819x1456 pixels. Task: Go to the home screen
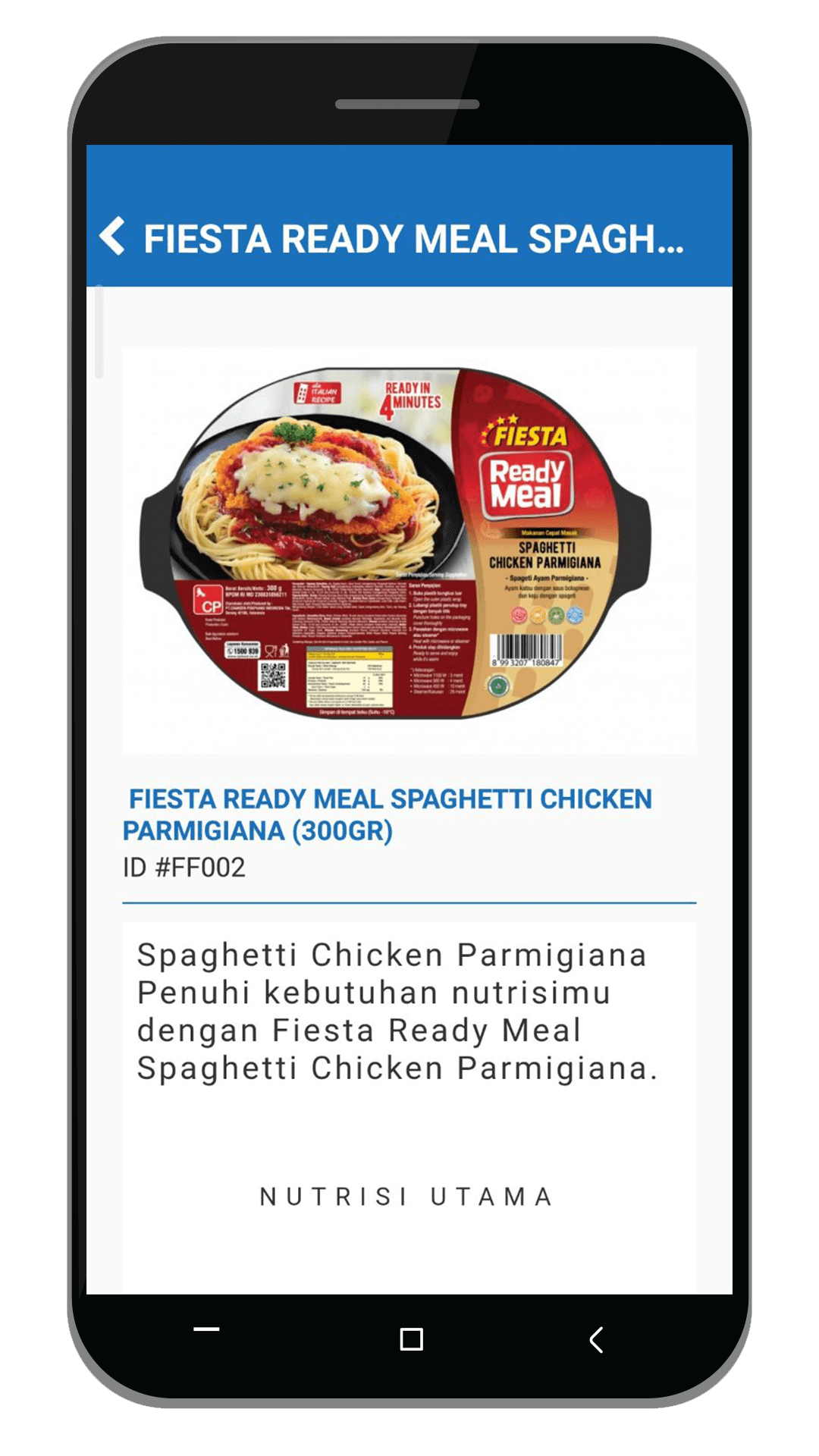(x=411, y=1339)
